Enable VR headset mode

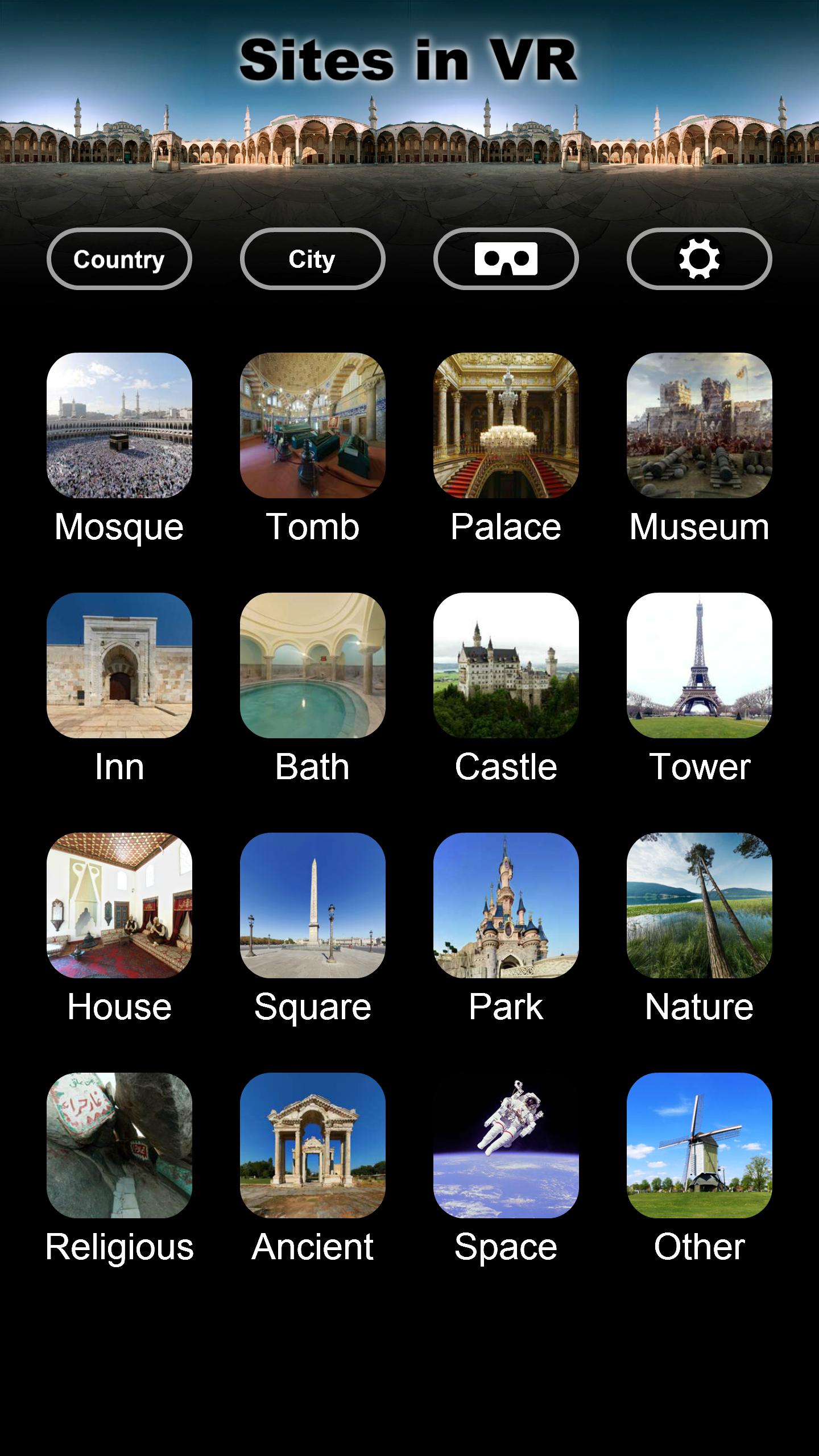(x=506, y=259)
